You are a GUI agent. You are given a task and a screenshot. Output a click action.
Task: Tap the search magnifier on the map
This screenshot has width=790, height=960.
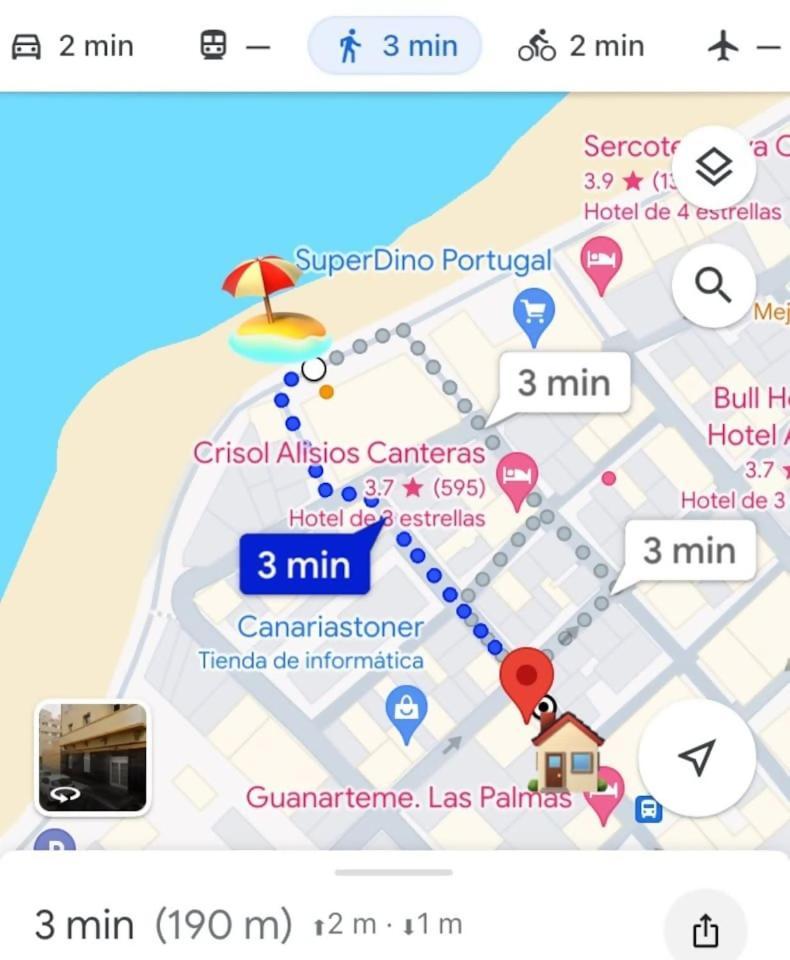pyautogui.click(x=713, y=285)
